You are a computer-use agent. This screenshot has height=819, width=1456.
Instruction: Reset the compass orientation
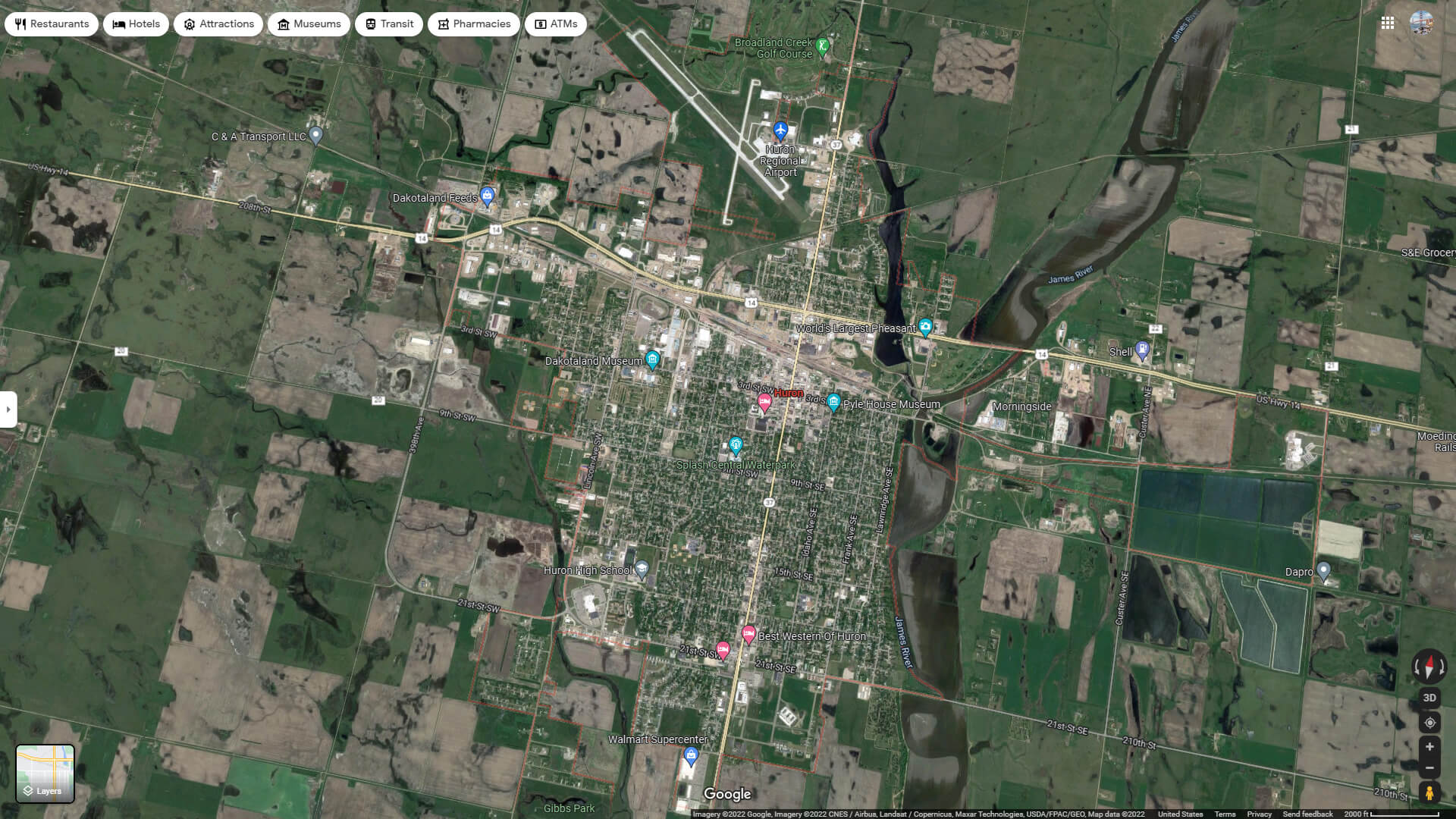point(1429,667)
